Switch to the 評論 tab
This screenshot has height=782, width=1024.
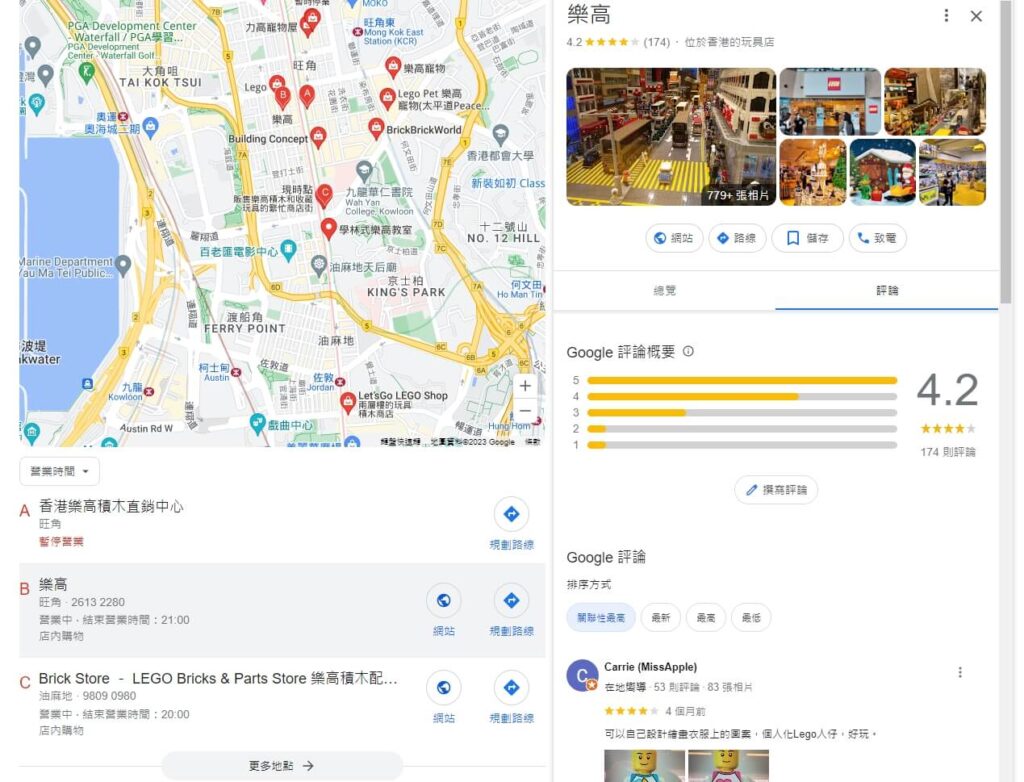pos(887,290)
